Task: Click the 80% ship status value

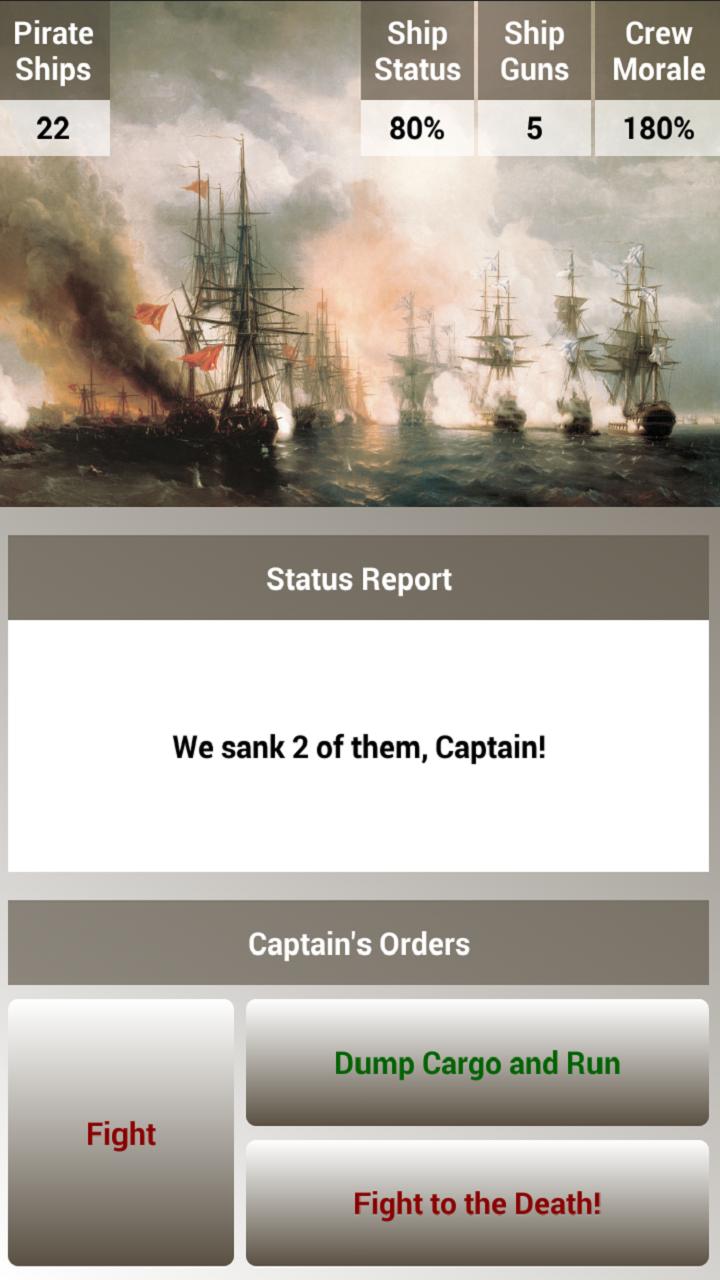Action: pos(415,128)
